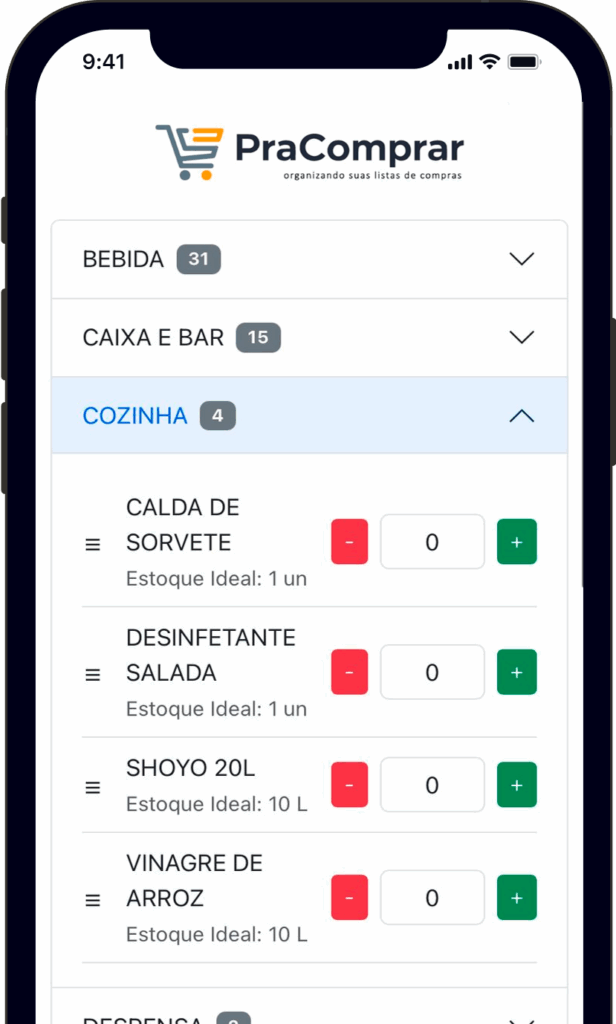Viewport: 616px width, 1024px height.
Task: Edit quantity field for VINAGRE DE ARROZ
Action: (432, 898)
